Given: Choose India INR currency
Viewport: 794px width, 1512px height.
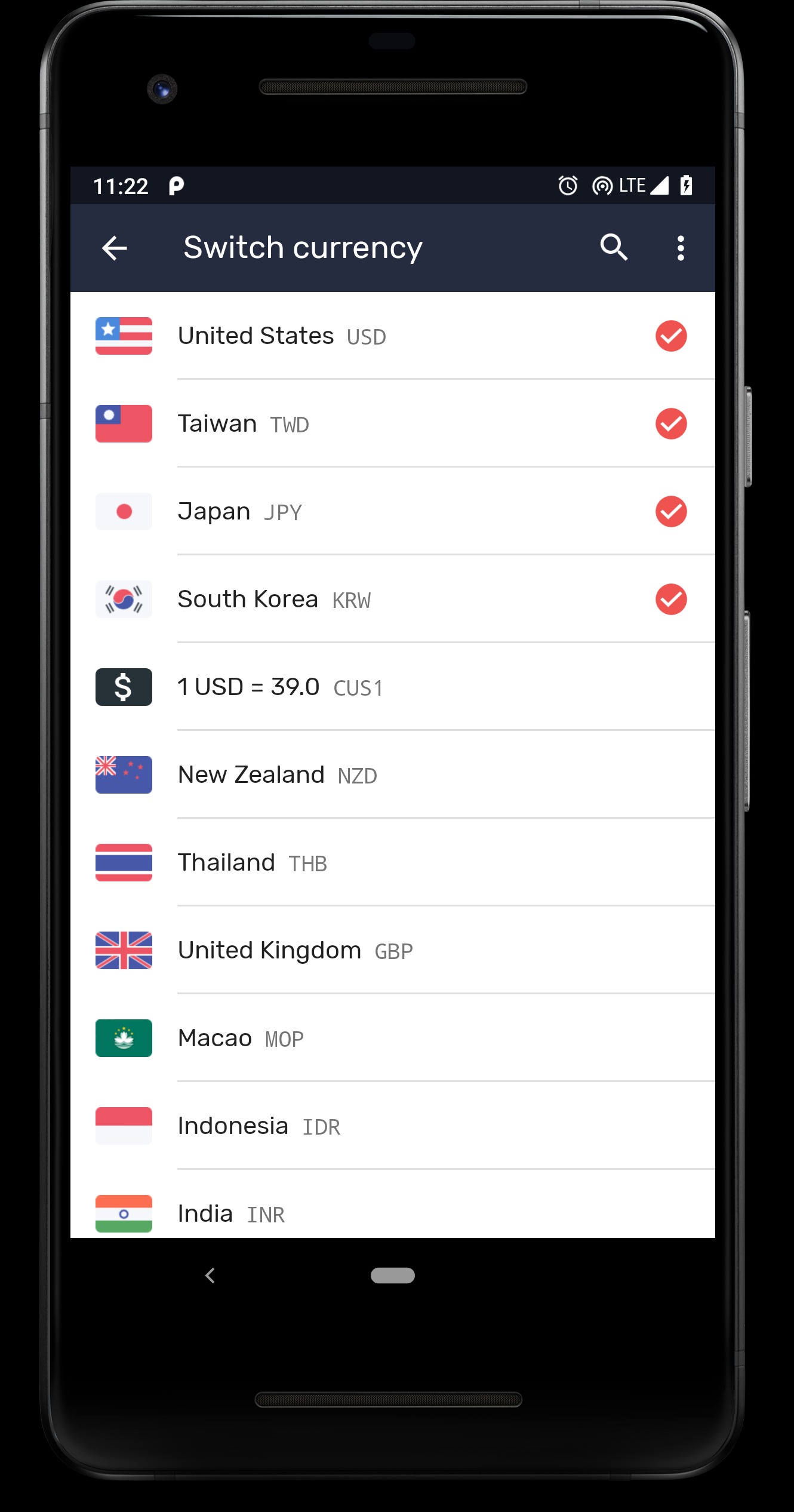Looking at the screenshot, I should tap(393, 1204).
